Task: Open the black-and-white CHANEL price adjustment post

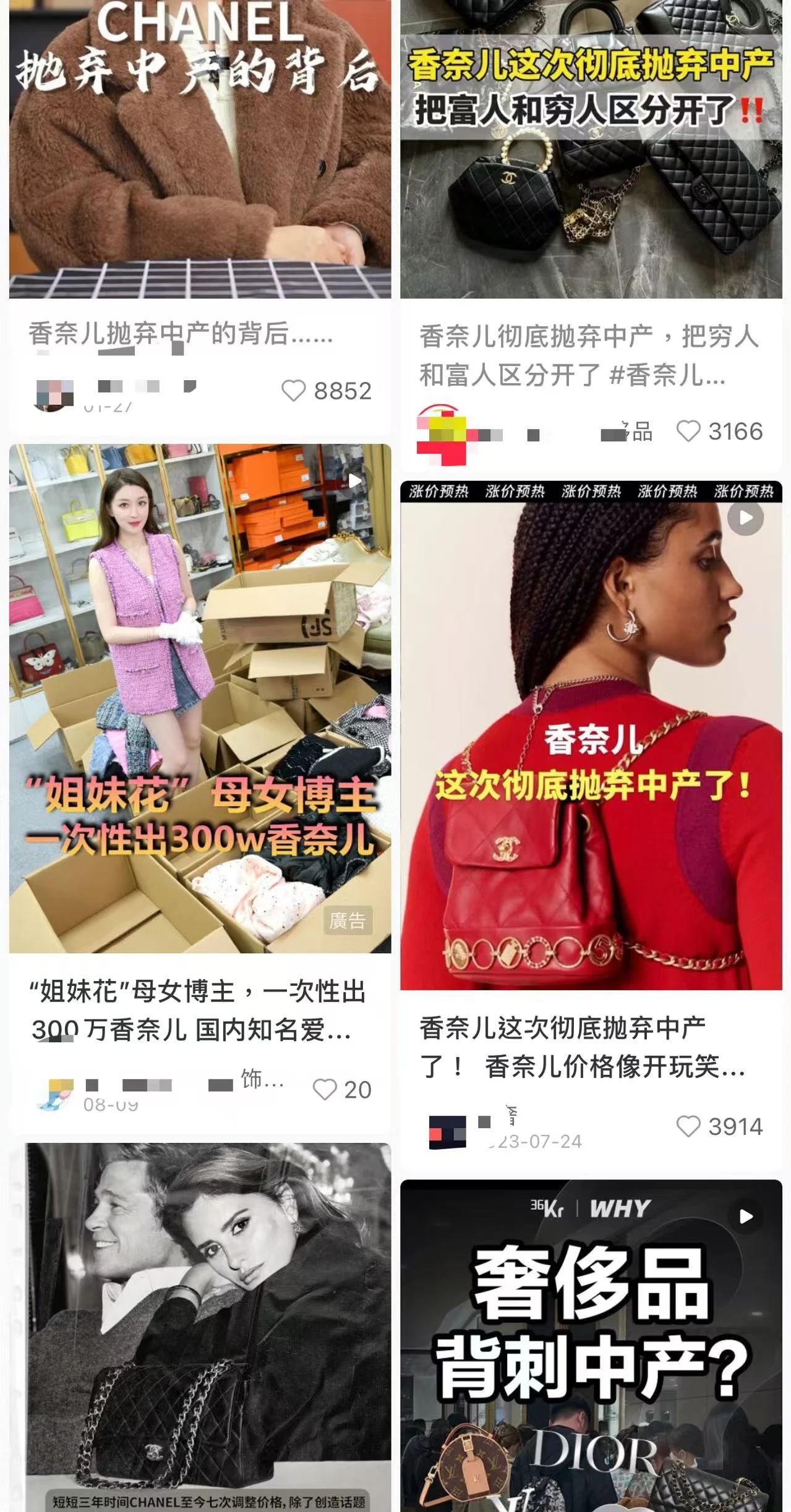Action: 207,1329
